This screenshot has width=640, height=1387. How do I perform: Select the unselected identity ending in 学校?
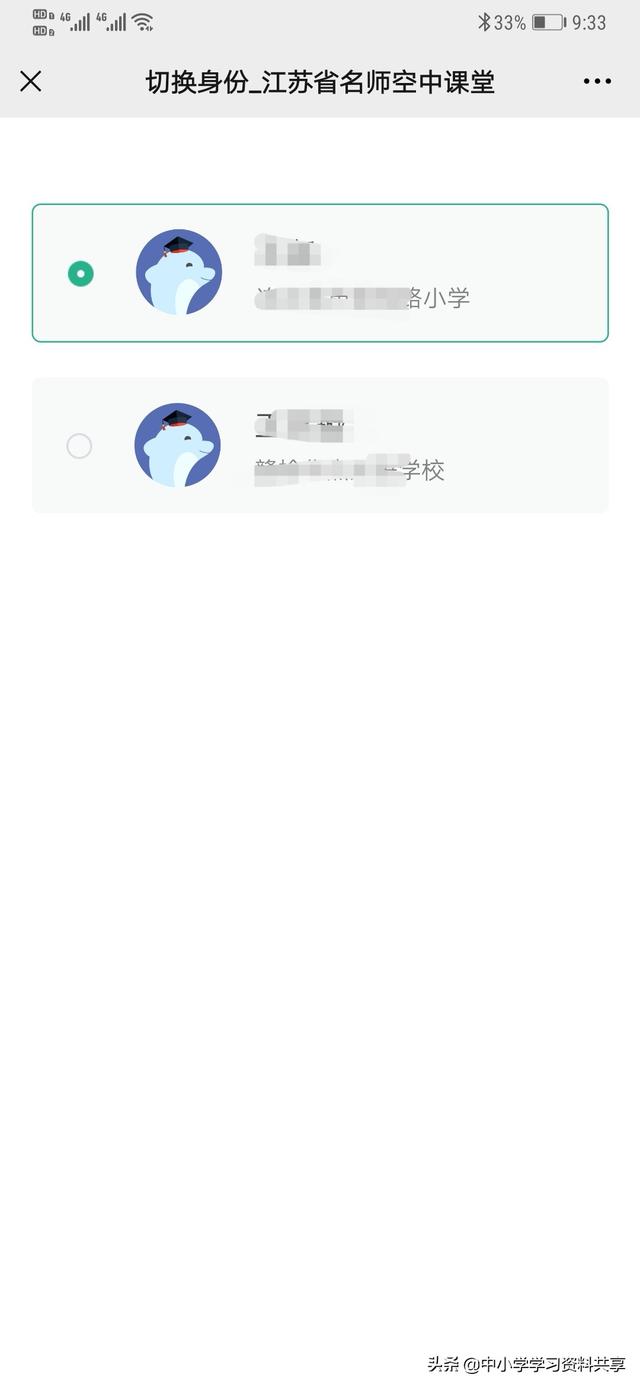[320, 446]
